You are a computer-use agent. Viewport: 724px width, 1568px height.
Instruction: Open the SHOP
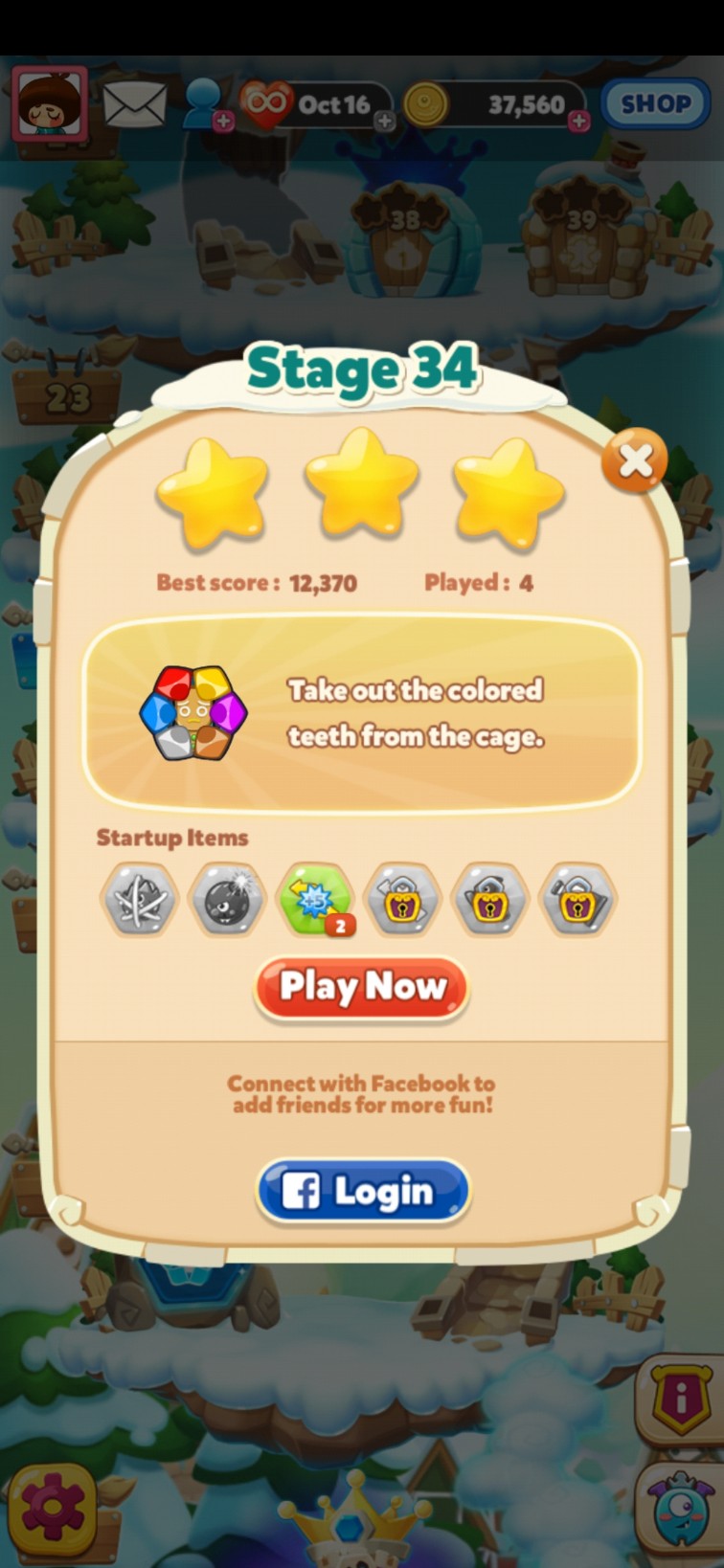(x=655, y=103)
